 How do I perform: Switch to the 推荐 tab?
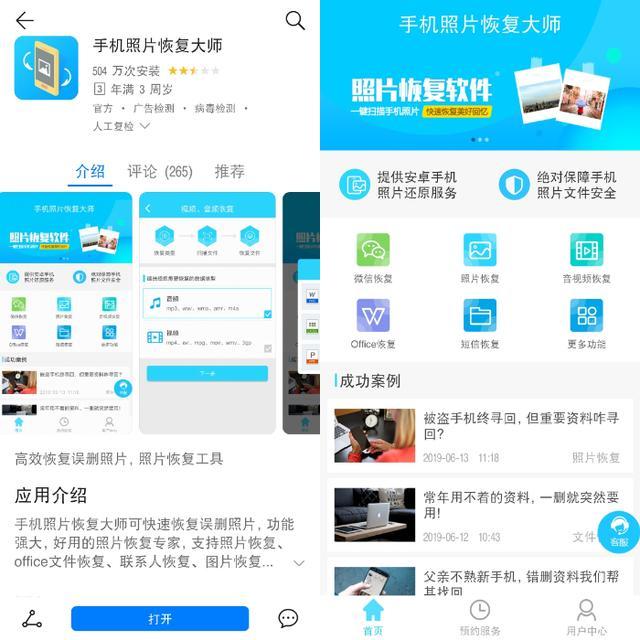(229, 172)
